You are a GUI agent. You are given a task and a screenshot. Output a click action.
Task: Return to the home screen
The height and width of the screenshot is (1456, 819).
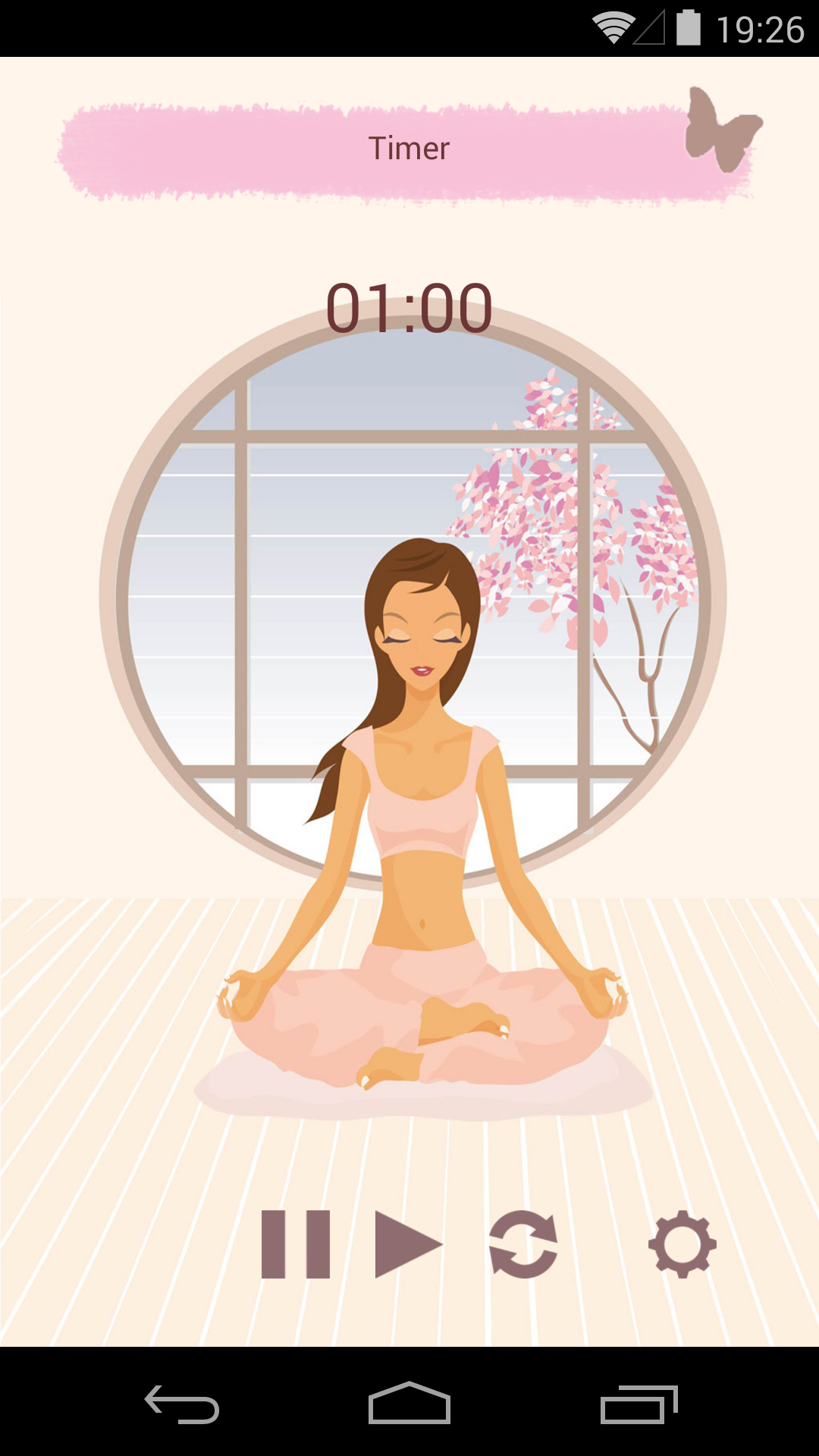click(x=409, y=1404)
